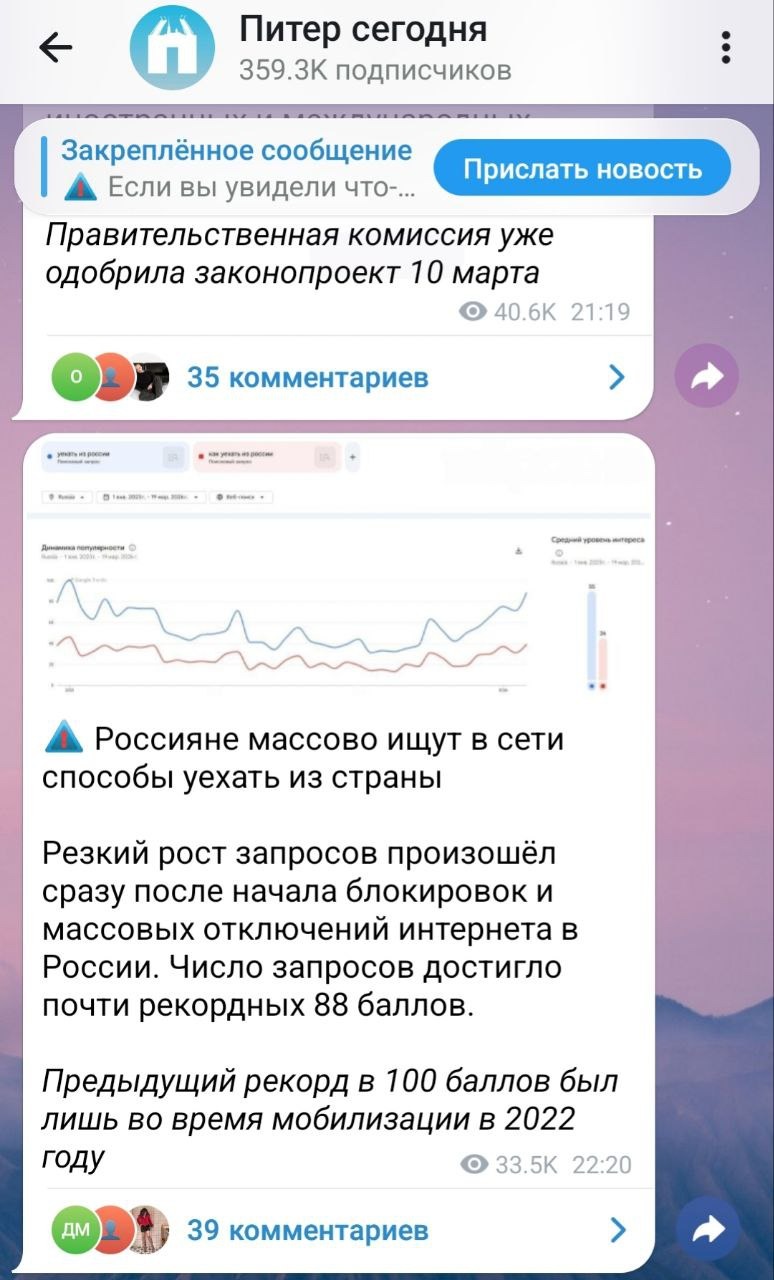The image size is (774, 1280).
Task: Forward the post with 35 comments
Action: 706,377
